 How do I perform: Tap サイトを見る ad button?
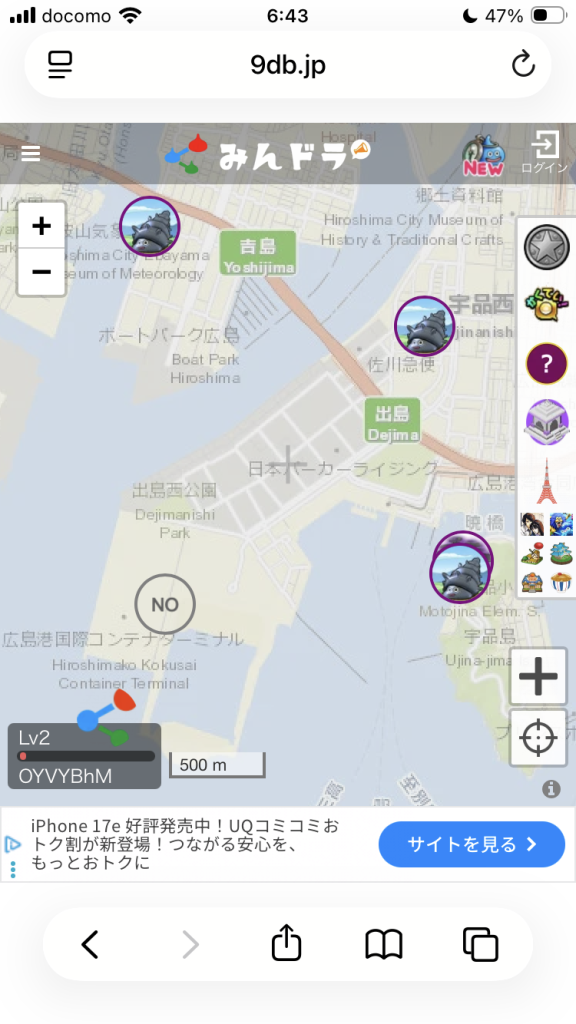pos(472,844)
